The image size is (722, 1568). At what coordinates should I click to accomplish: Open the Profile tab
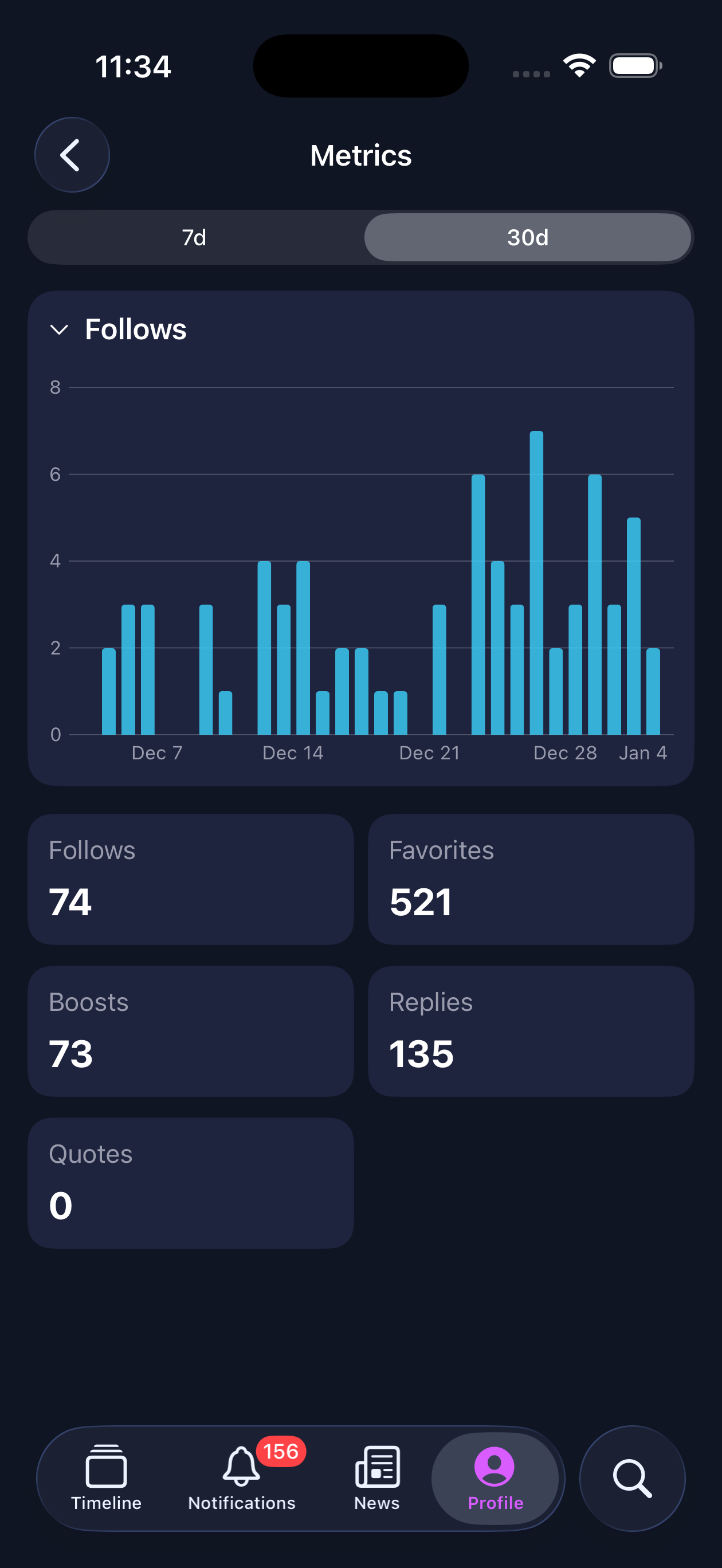click(x=495, y=1478)
